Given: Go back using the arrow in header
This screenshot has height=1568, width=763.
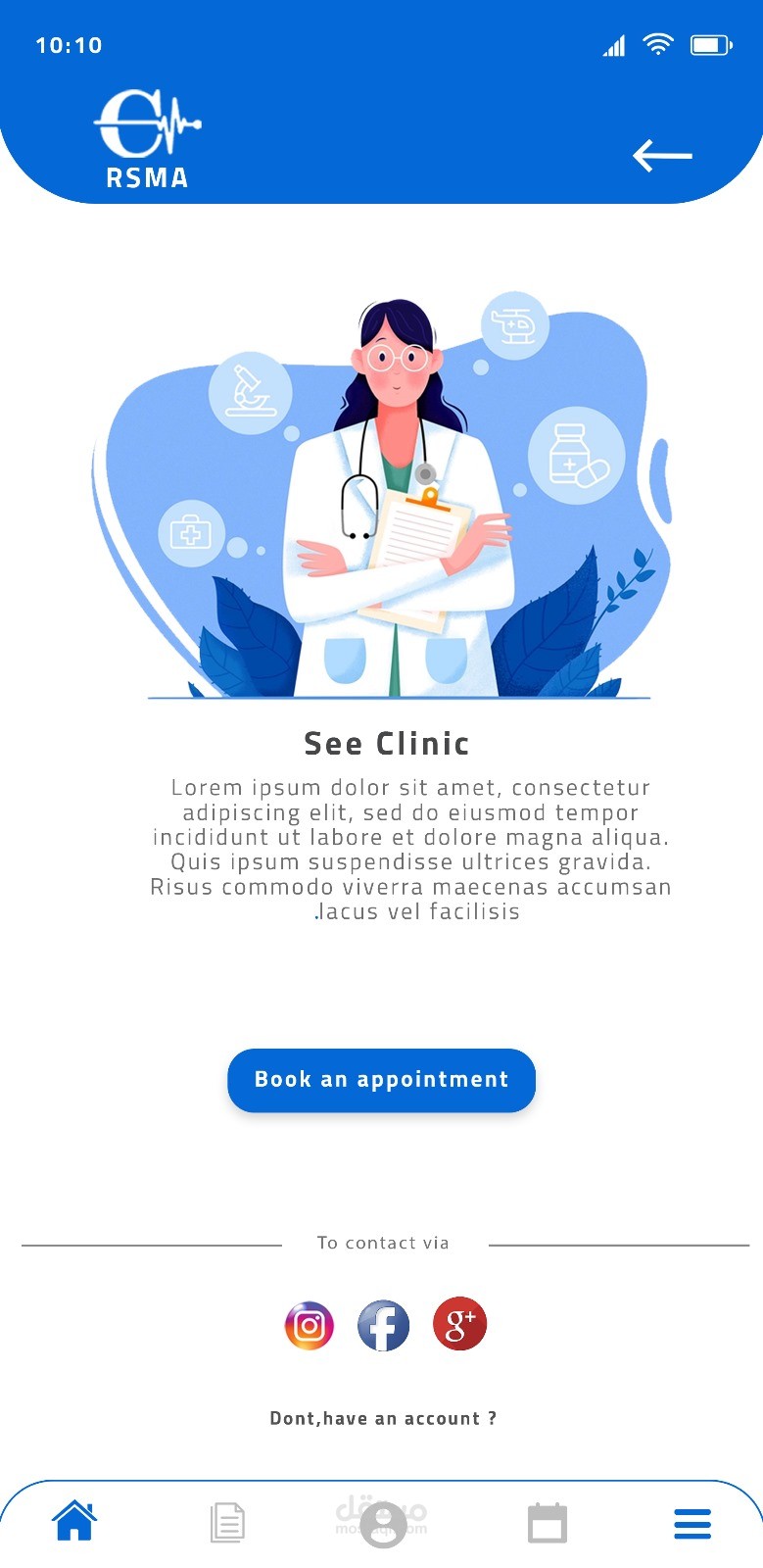Looking at the screenshot, I should click(x=662, y=155).
